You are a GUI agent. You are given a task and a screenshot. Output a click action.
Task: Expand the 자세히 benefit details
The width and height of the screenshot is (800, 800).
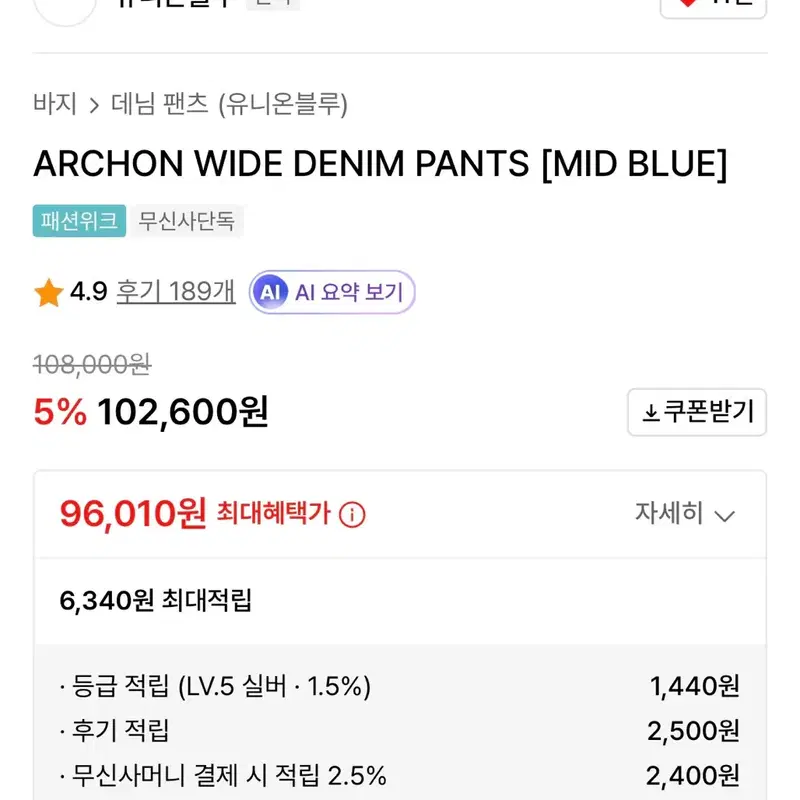point(684,513)
